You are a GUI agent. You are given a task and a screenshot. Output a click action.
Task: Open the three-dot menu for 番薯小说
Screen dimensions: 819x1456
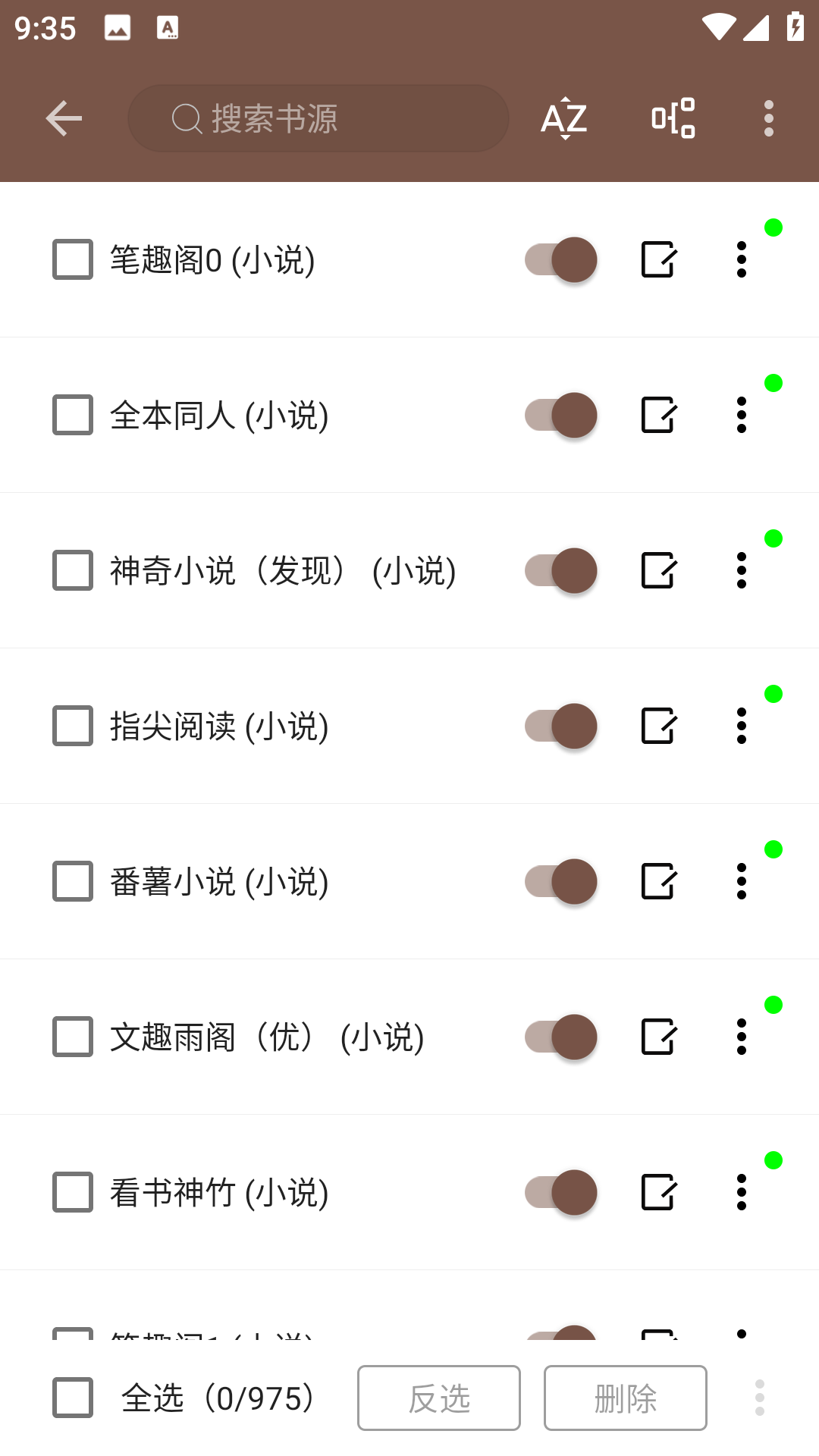point(741,881)
